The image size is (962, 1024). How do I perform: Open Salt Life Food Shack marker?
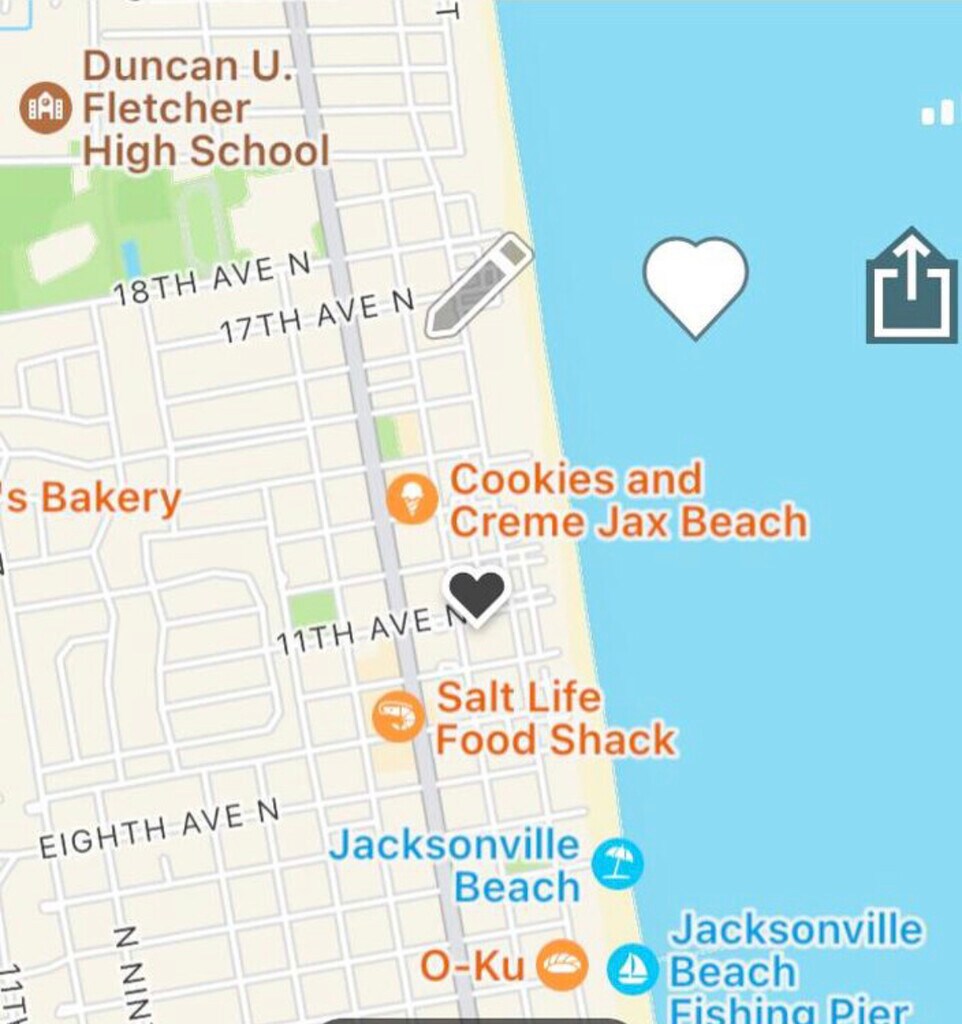[398, 716]
